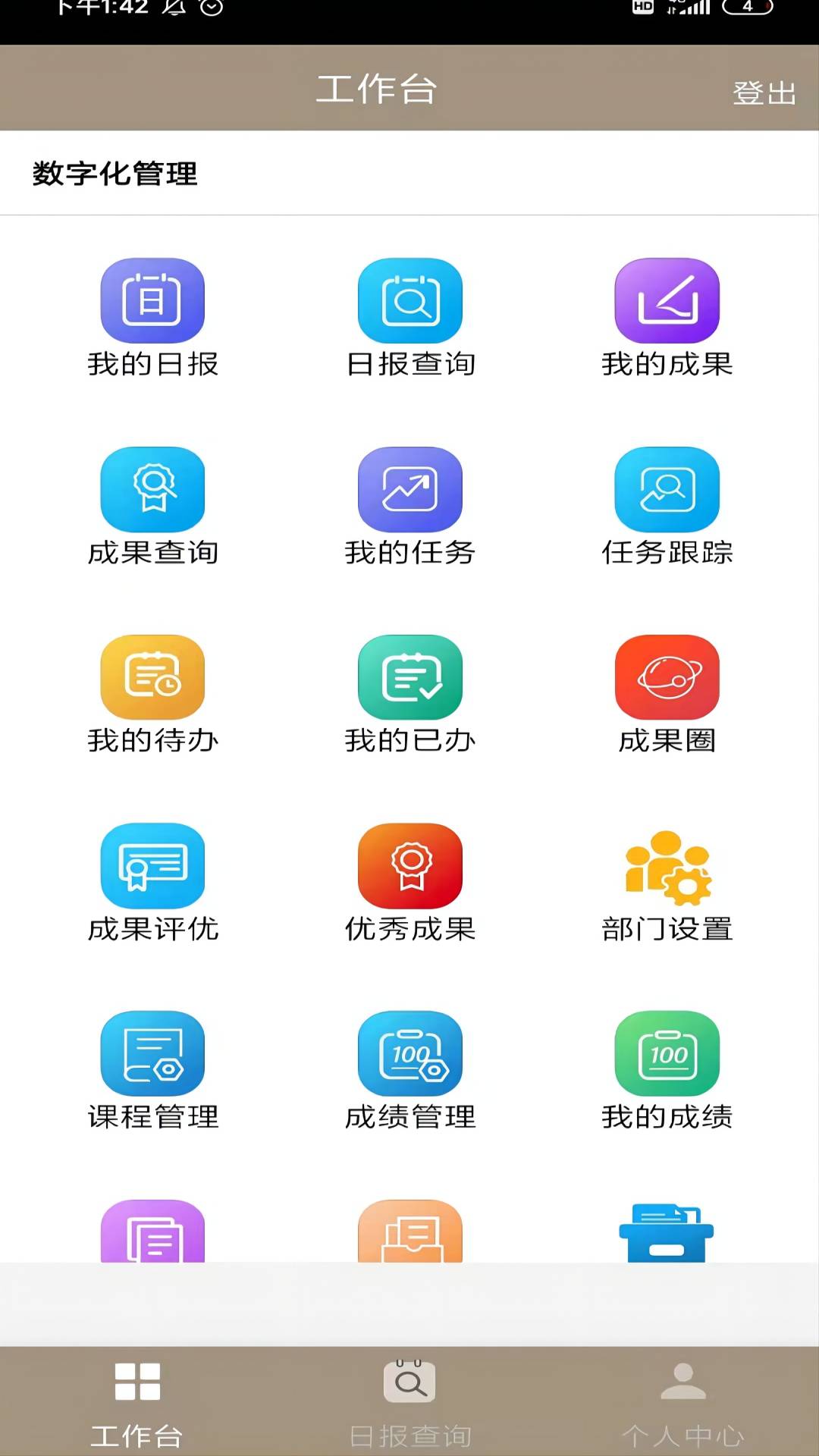Screen dimensions: 819x1456
Task: Open the 我的成绩 my grades icon
Action: [667, 1054]
